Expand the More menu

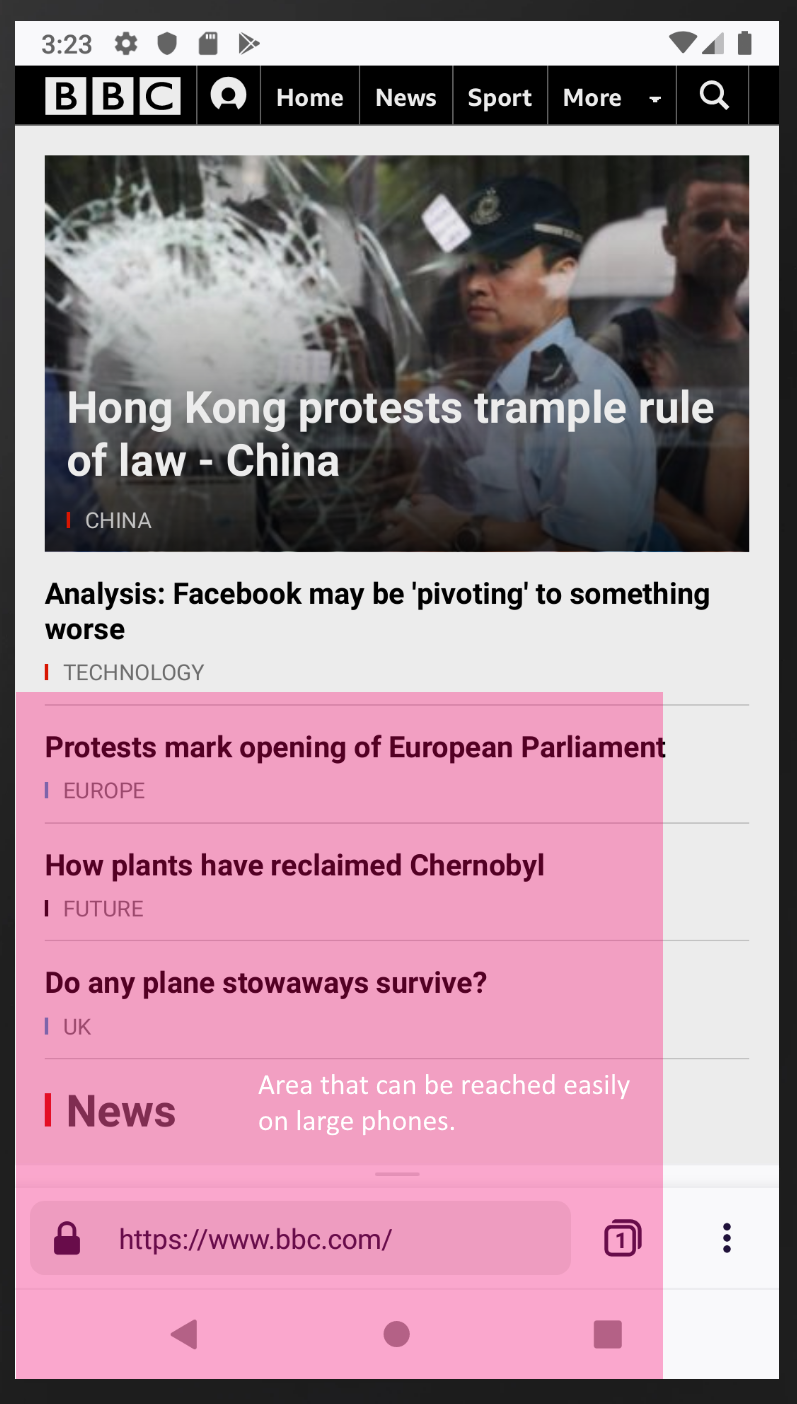click(612, 97)
